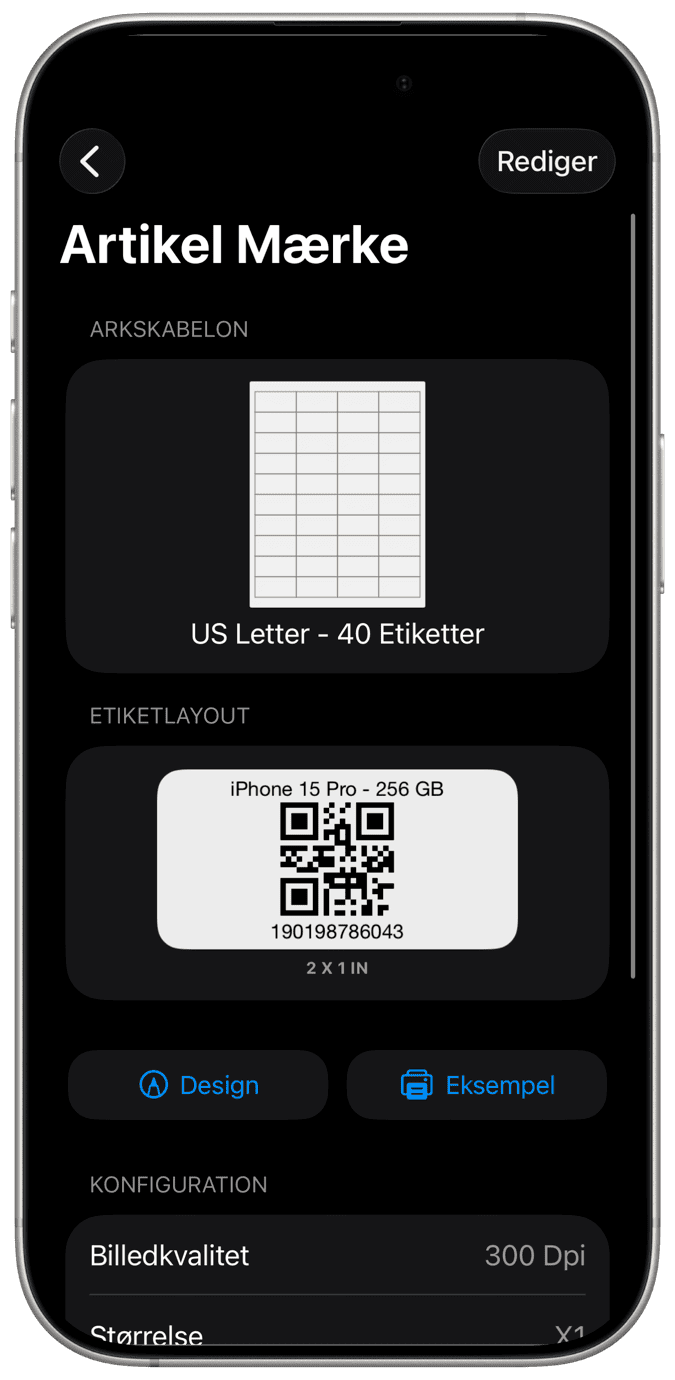Open the Design editor

click(x=198, y=1085)
